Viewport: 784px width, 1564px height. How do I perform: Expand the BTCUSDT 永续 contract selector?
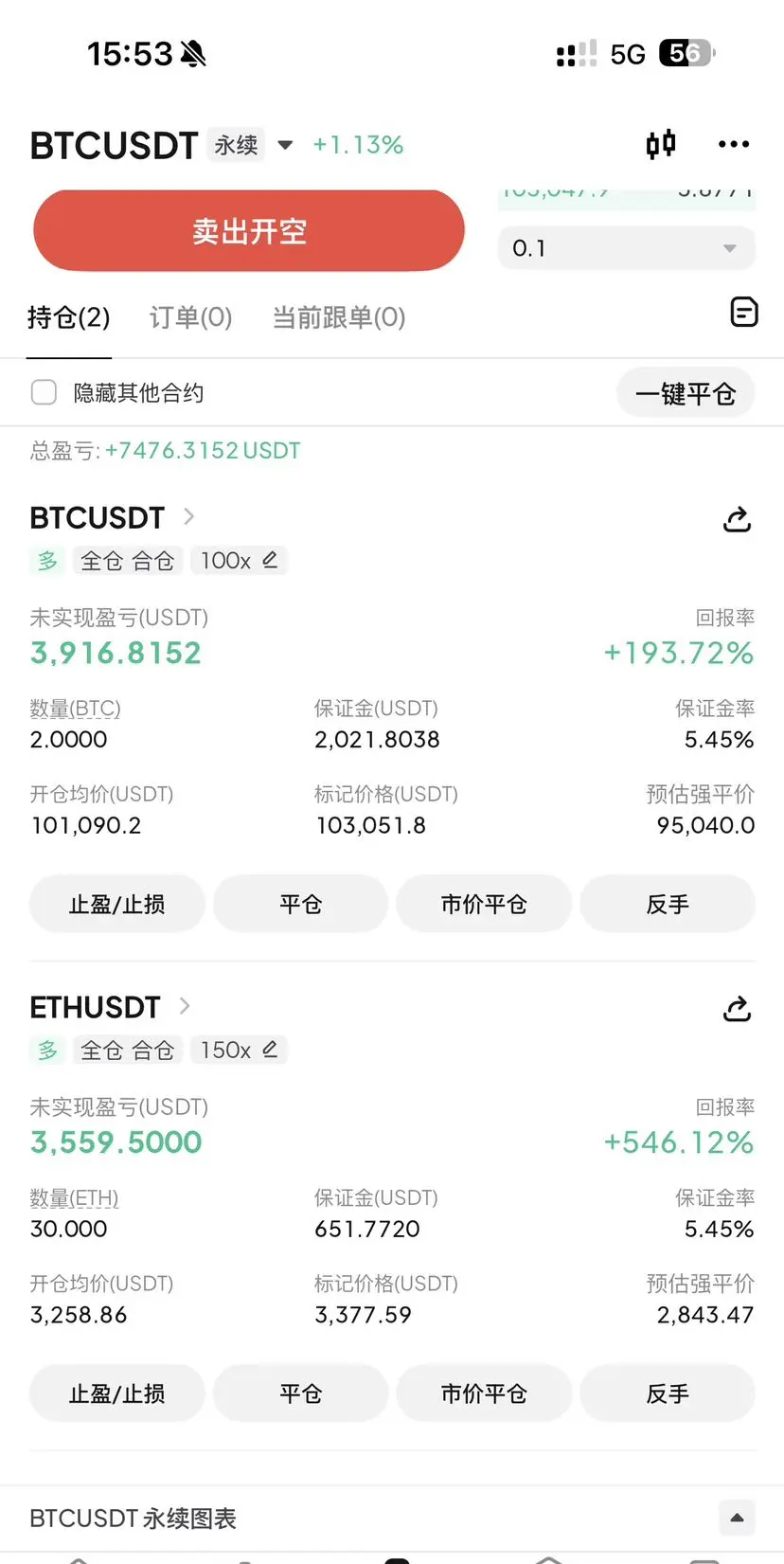[x=284, y=145]
